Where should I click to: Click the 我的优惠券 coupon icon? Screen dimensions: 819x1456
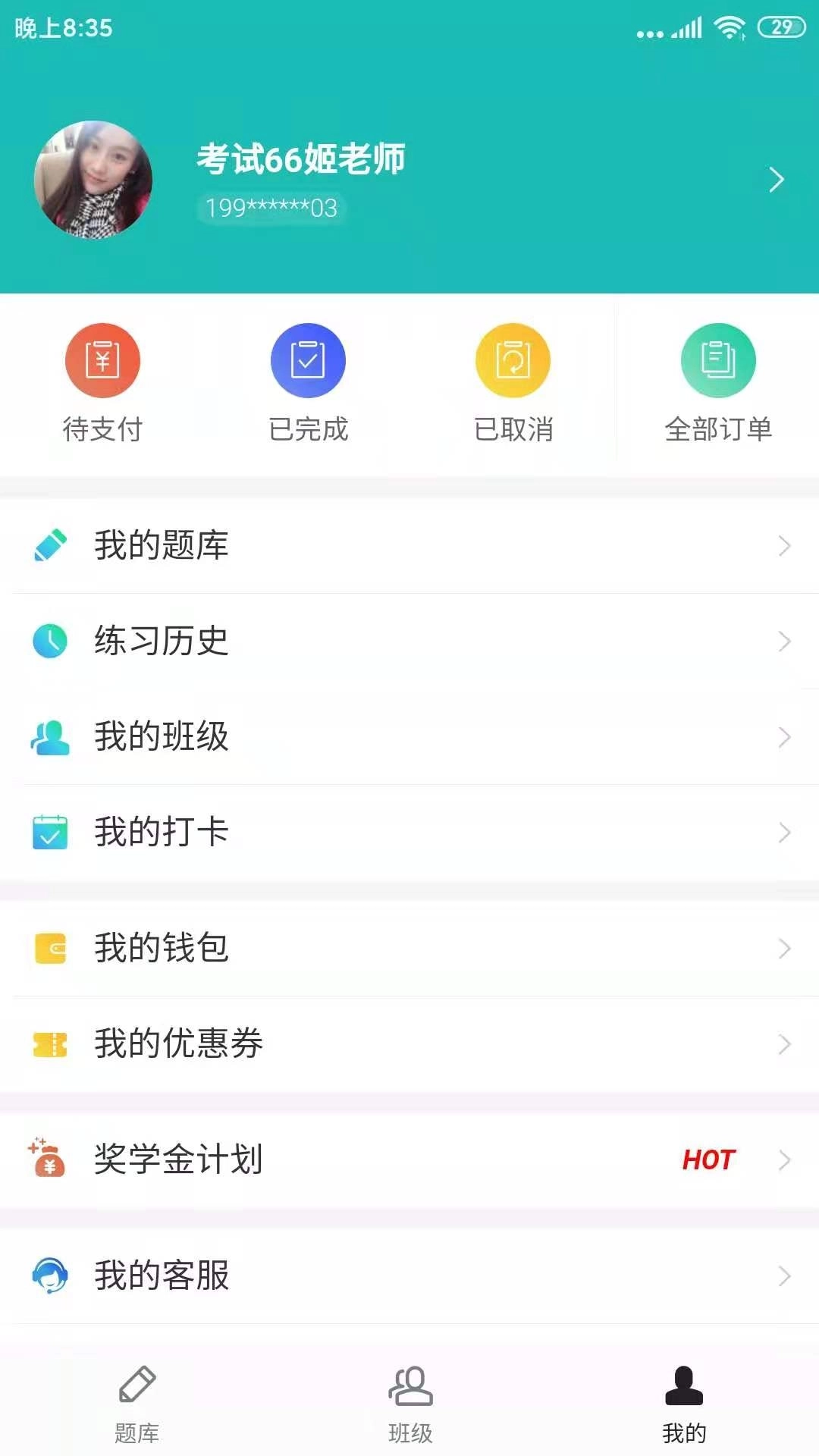coord(49,1044)
